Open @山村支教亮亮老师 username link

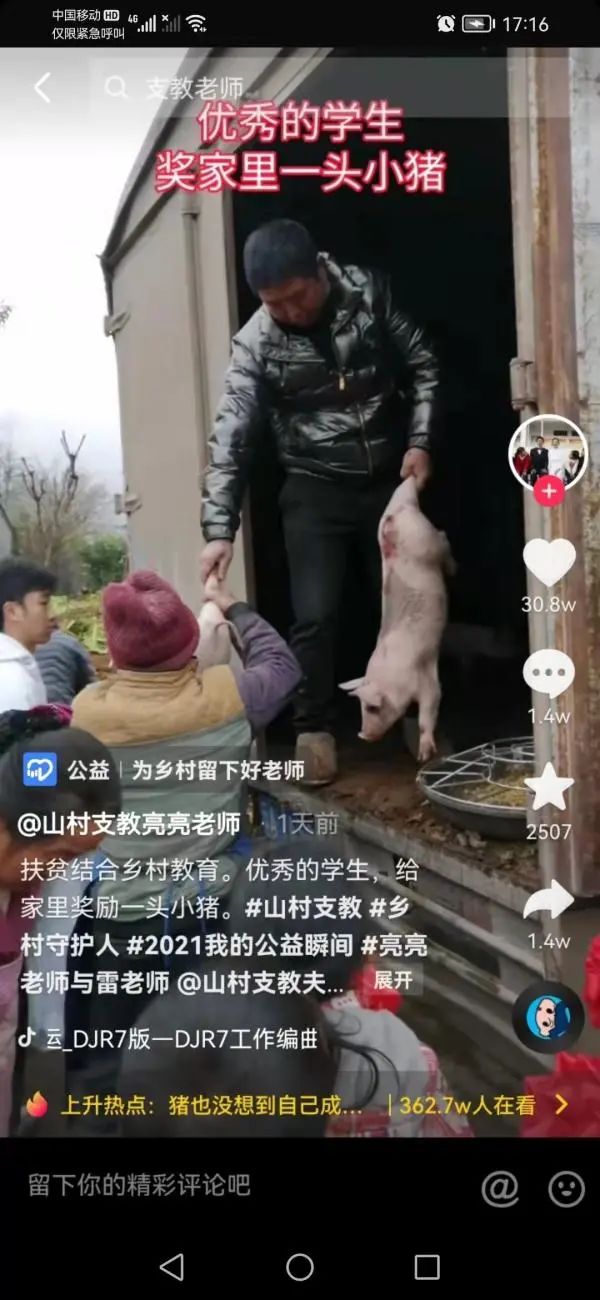130,823
